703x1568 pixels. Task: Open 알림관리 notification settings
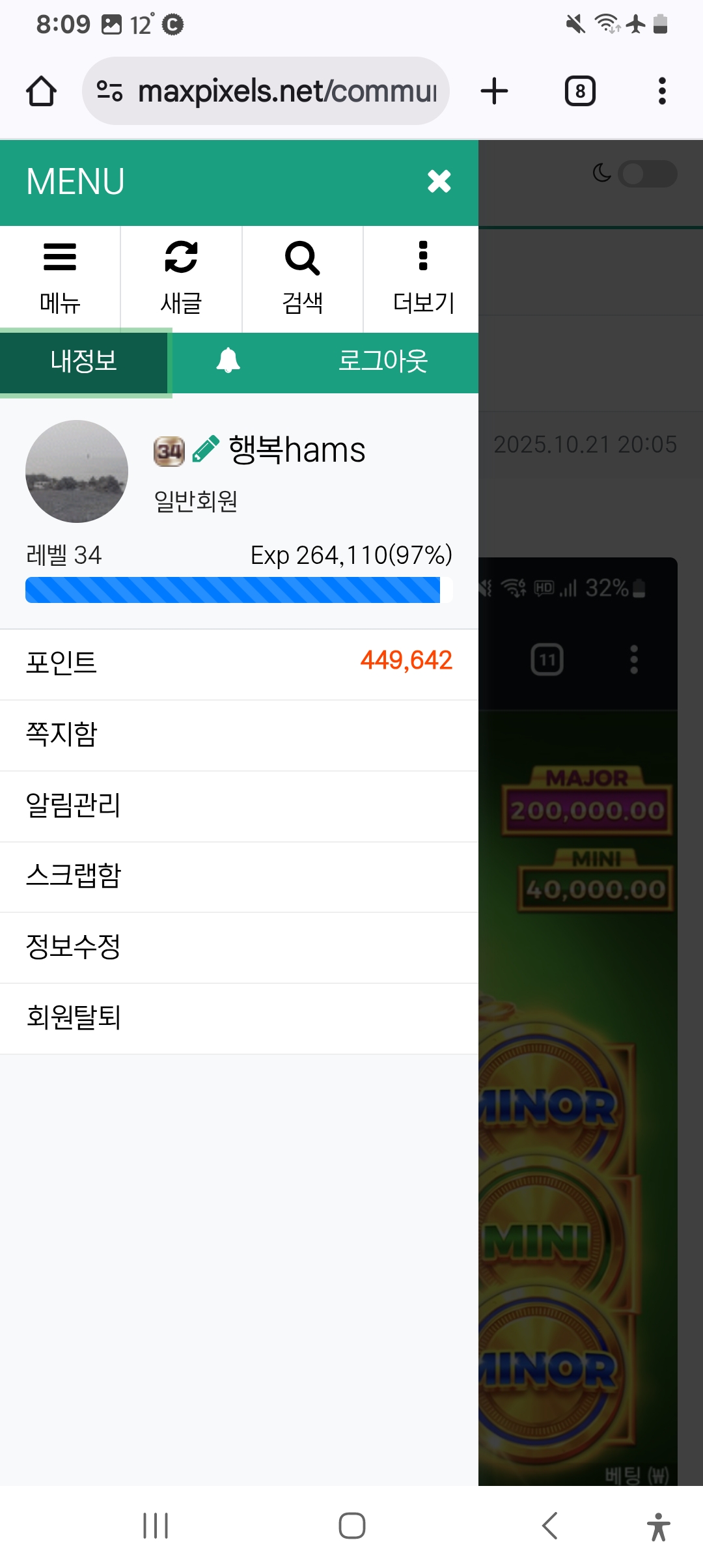coord(238,805)
